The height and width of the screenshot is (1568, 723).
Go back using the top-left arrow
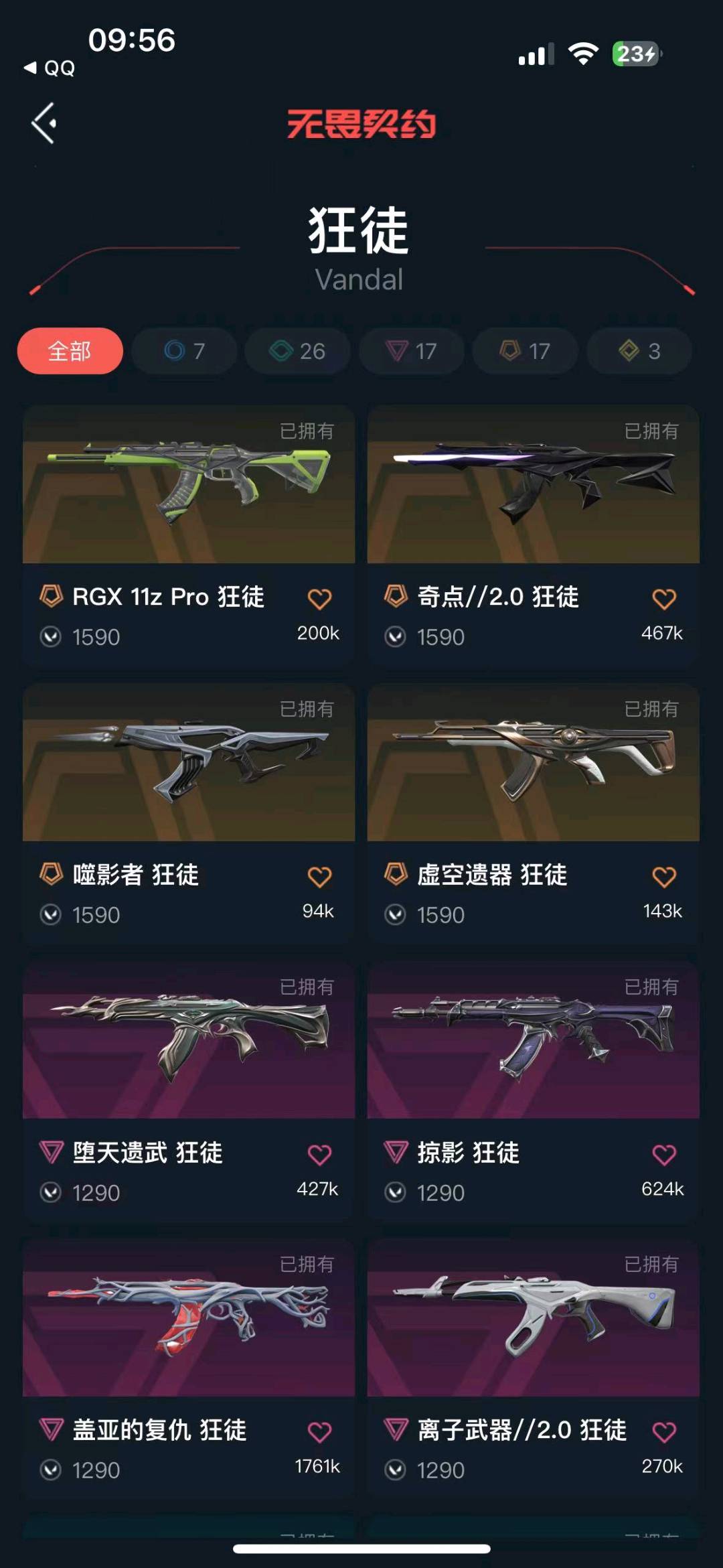pyautogui.click(x=44, y=124)
